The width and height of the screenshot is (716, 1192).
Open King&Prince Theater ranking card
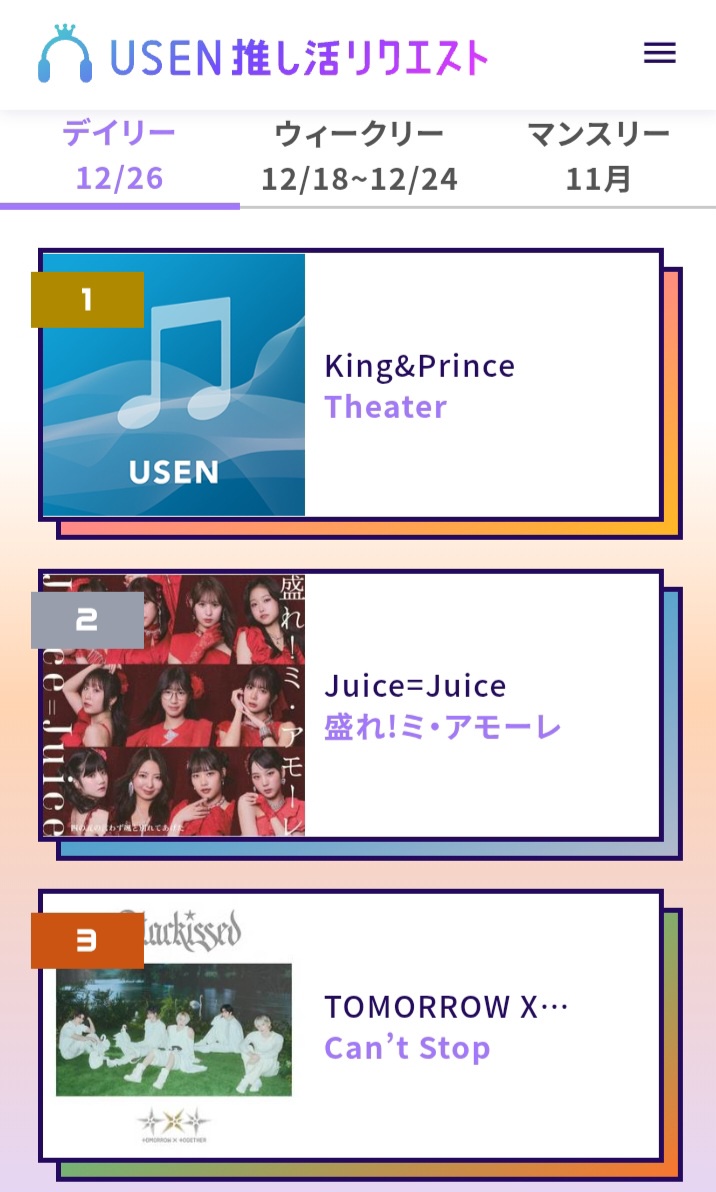pyautogui.click(x=351, y=385)
